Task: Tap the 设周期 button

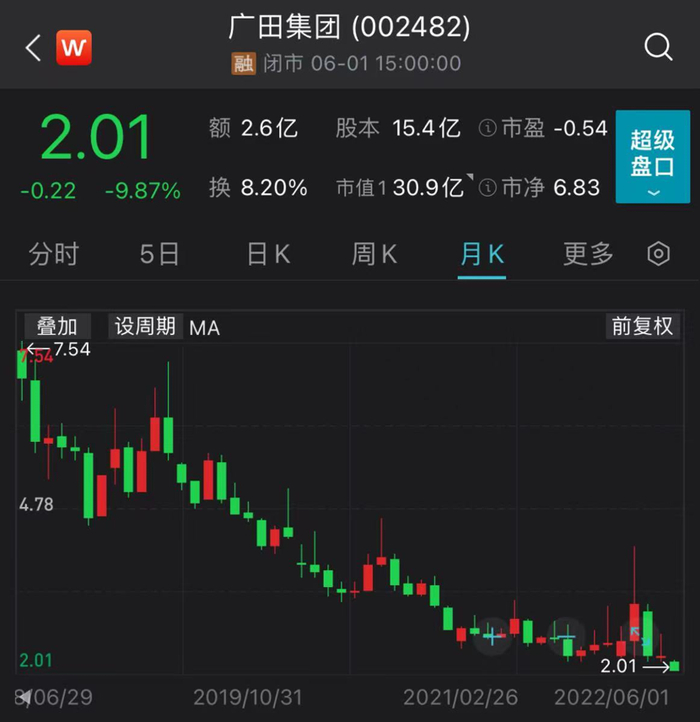Action: point(144,326)
